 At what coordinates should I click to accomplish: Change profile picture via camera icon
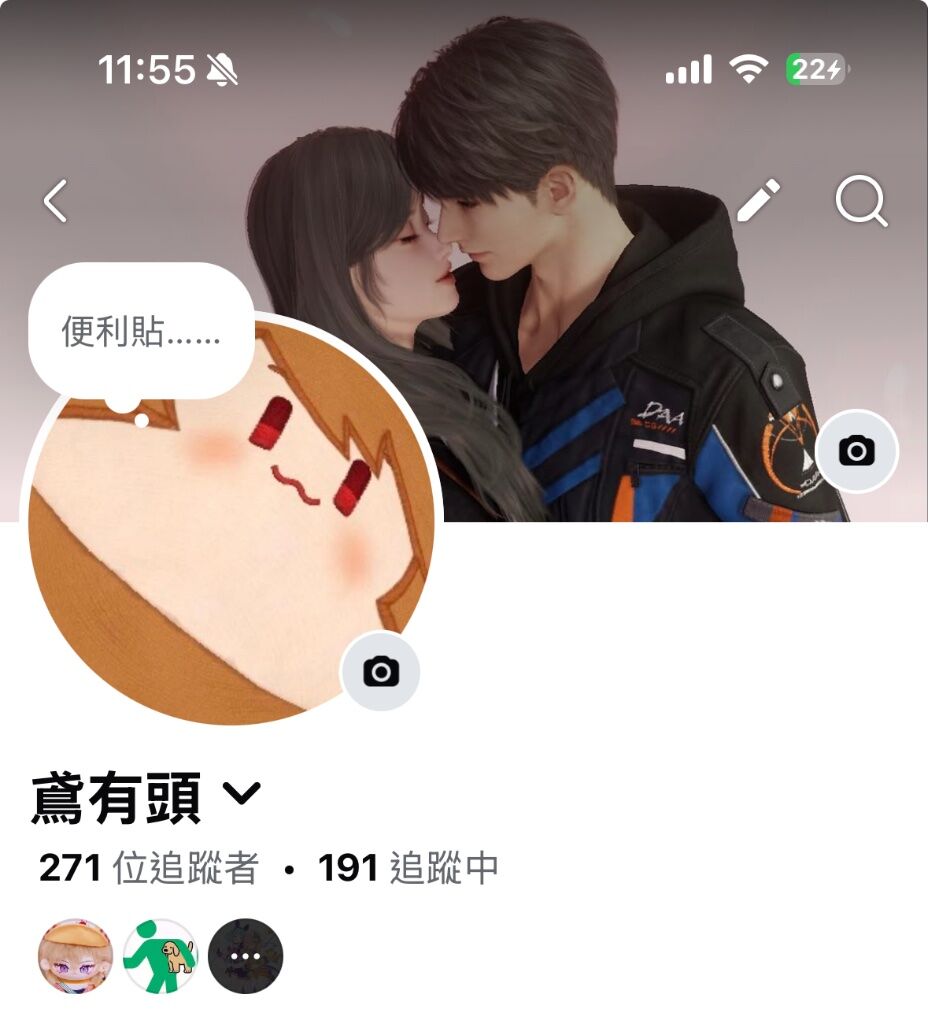coord(380,671)
